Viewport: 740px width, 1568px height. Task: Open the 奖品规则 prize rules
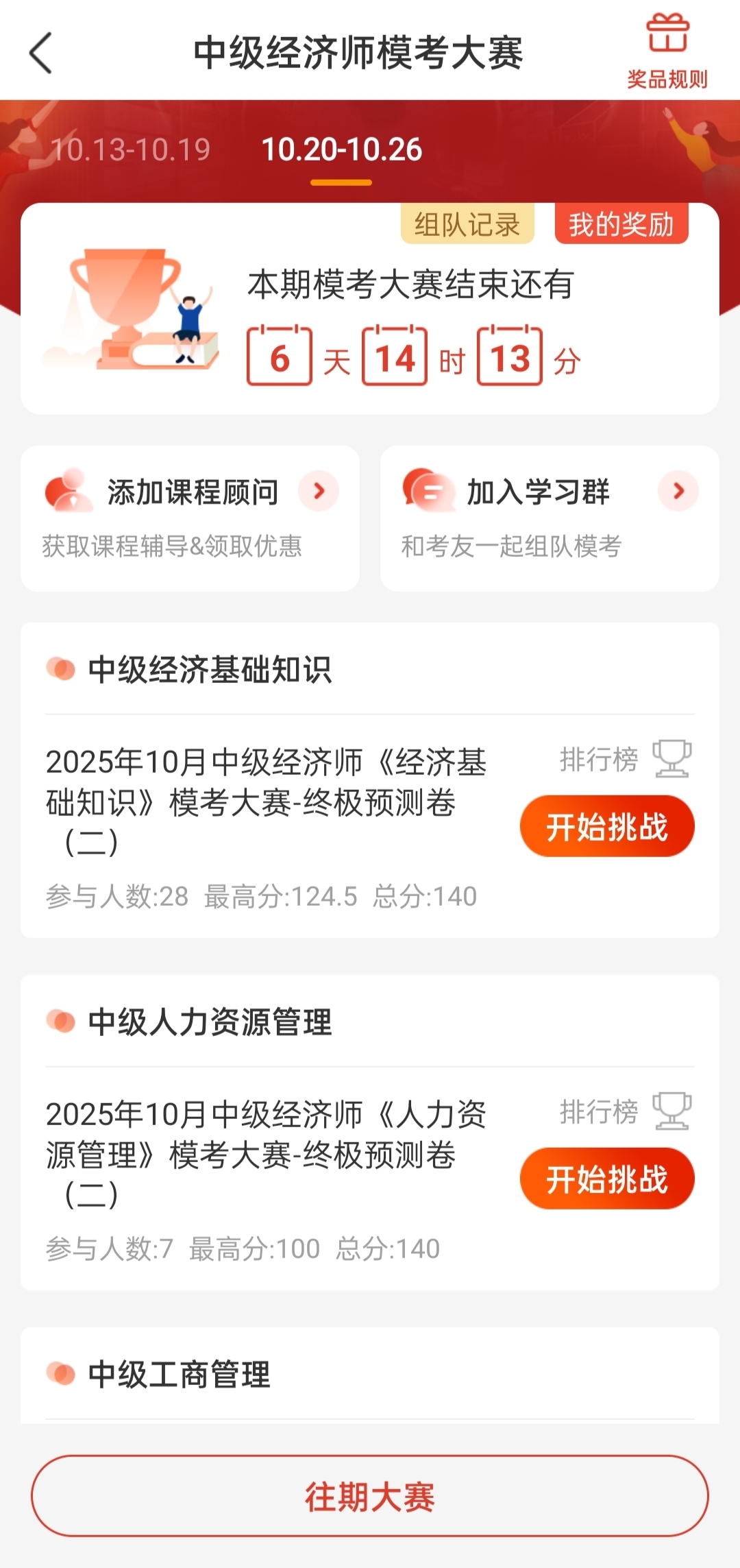(x=667, y=53)
